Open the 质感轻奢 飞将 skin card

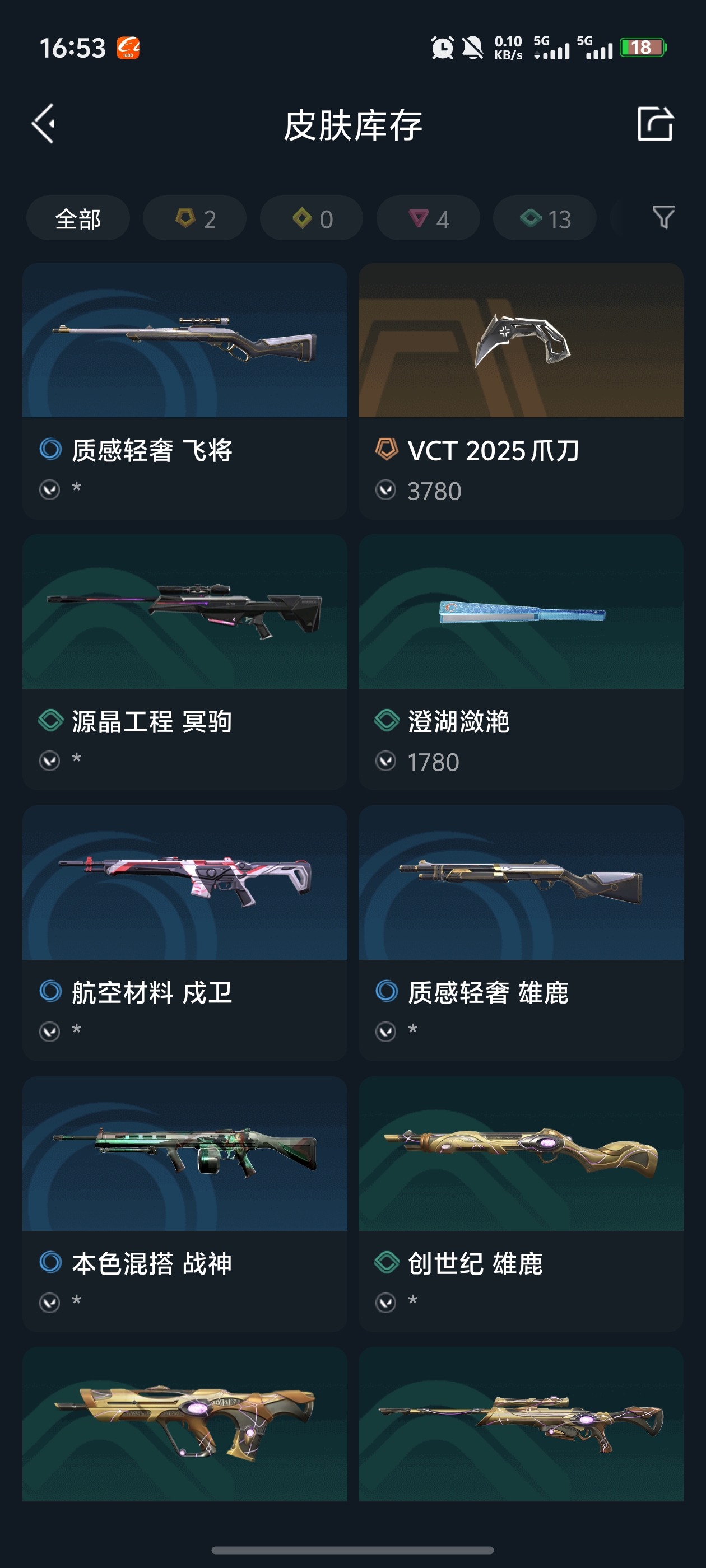(x=184, y=390)
